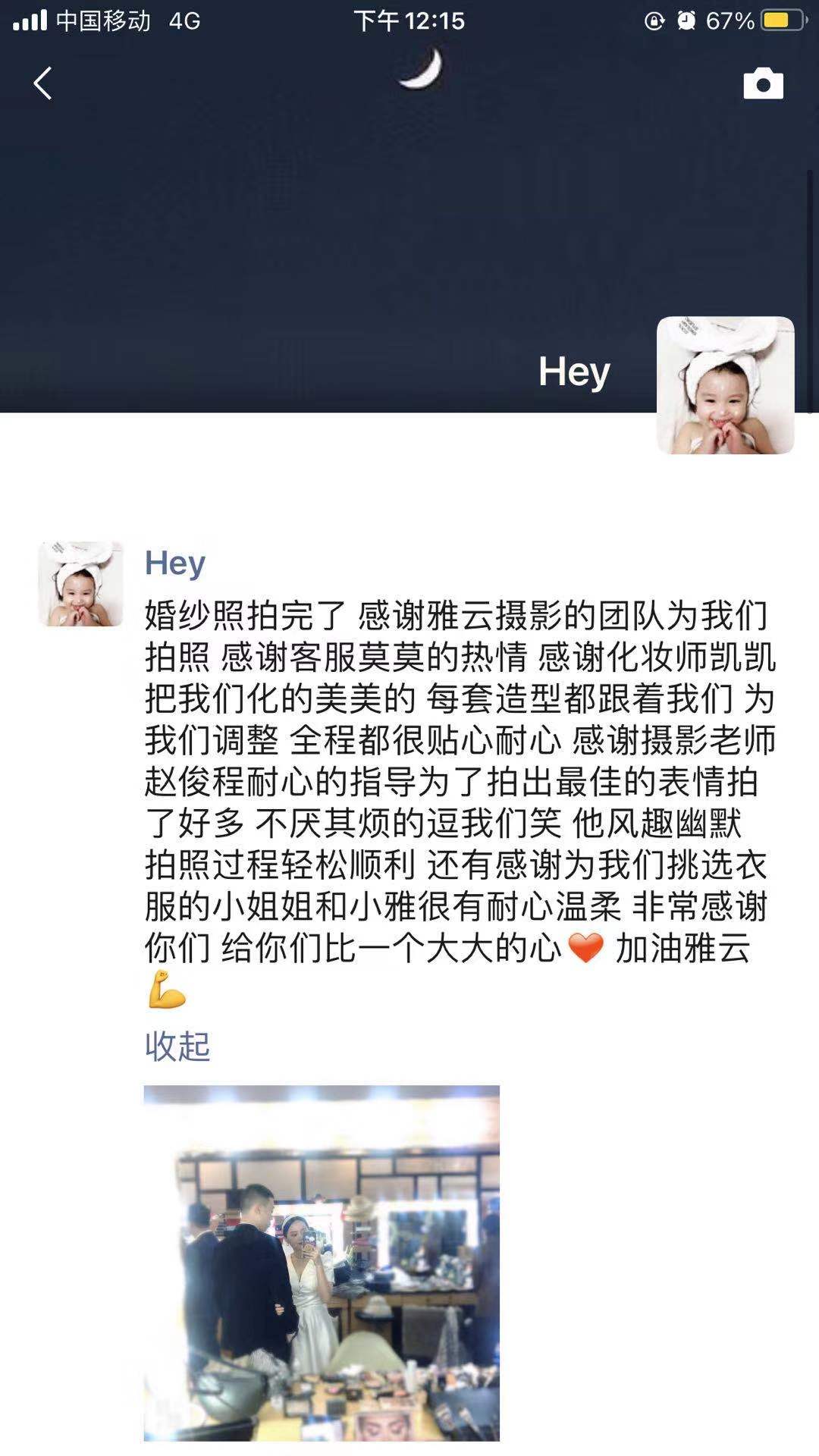This screenshot has width=819, height=1456.
Task: Open the blue Hey username link
Action: tap(175, 563)
